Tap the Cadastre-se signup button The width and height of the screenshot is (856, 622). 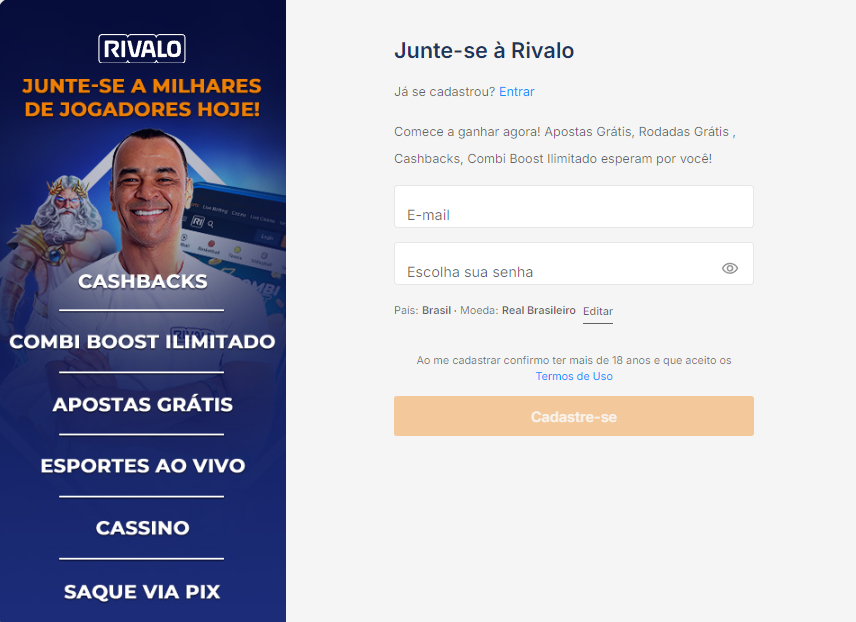pyautogui.click(x=573, y=416)
